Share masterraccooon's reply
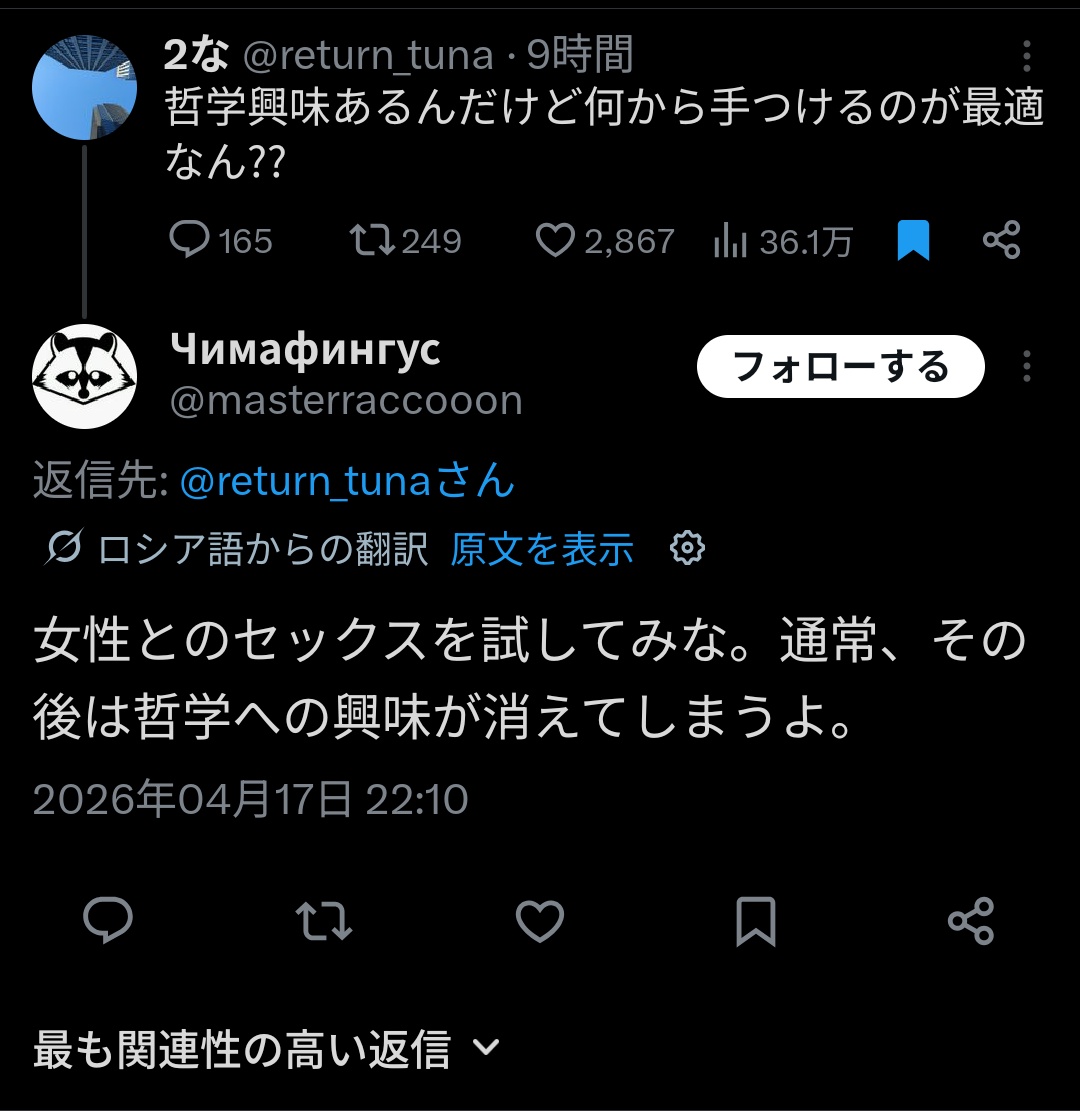 (970, 921)
